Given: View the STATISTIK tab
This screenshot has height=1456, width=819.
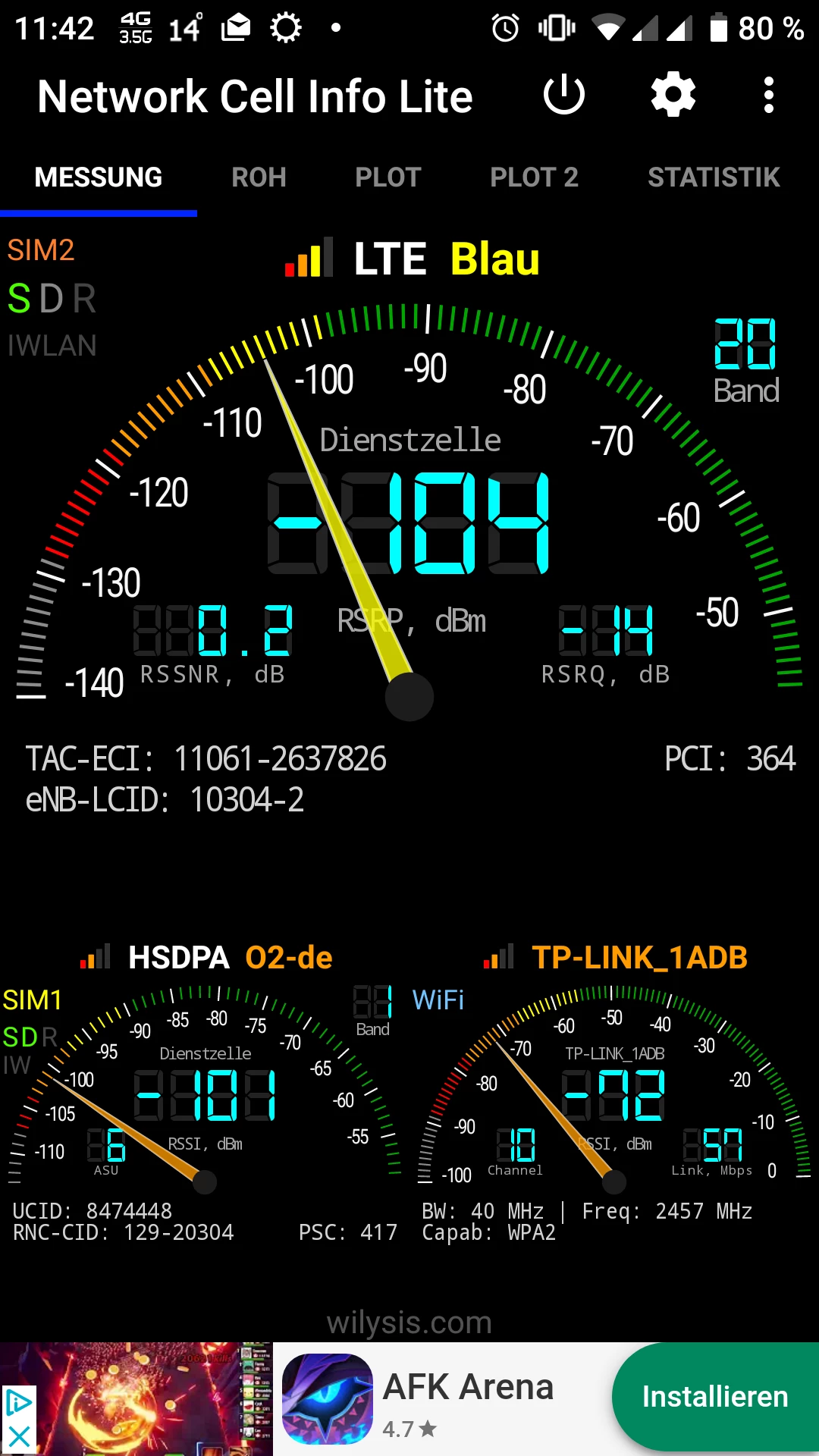Looking at the screenshot, I should click(714, 177).
